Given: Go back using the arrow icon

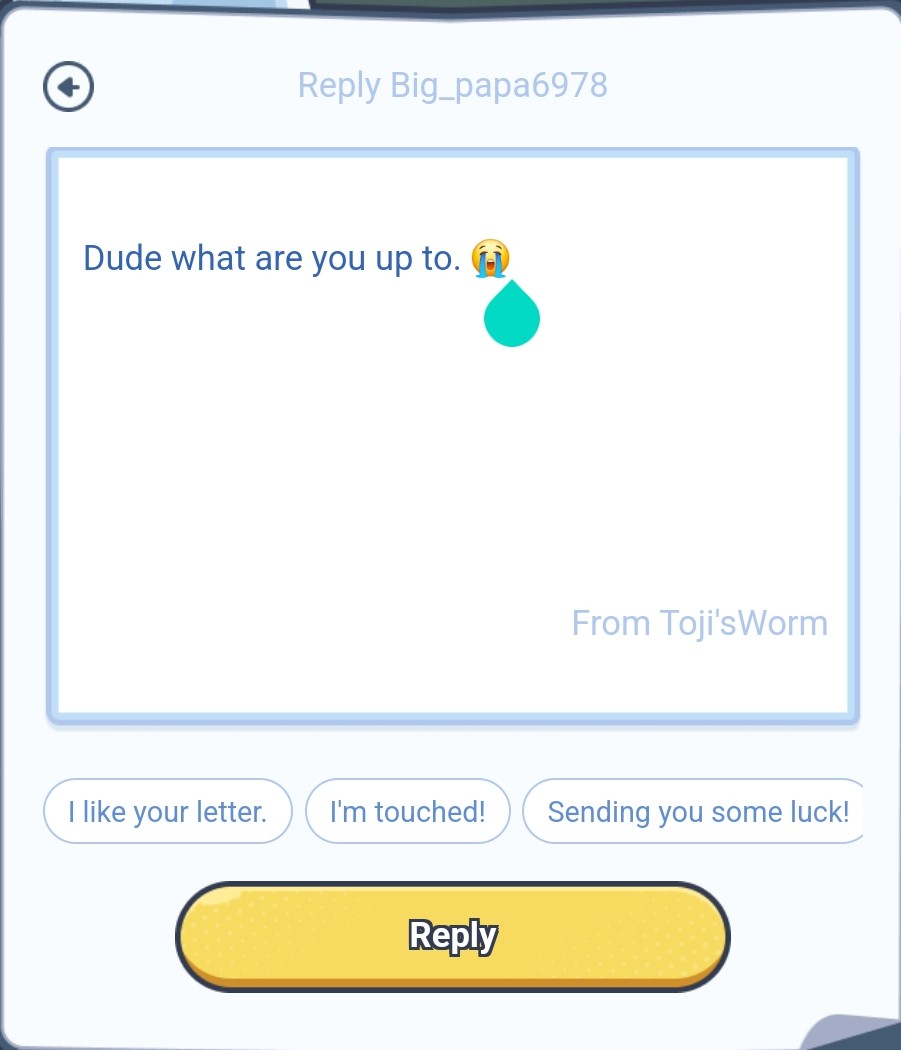Looking at the screenshot, I should click(68, 87).
